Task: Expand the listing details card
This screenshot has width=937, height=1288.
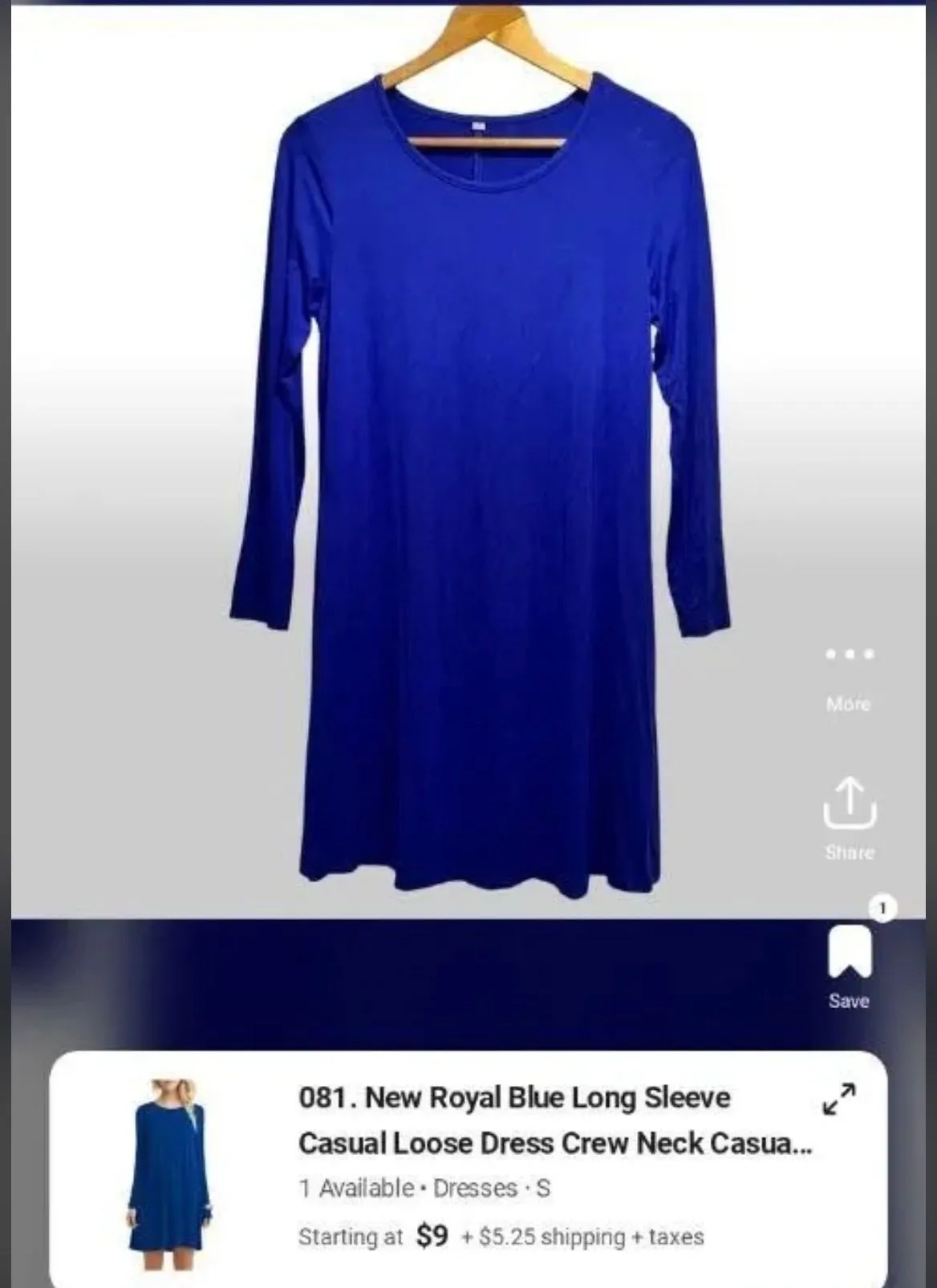Action: tap(839, 1099)
